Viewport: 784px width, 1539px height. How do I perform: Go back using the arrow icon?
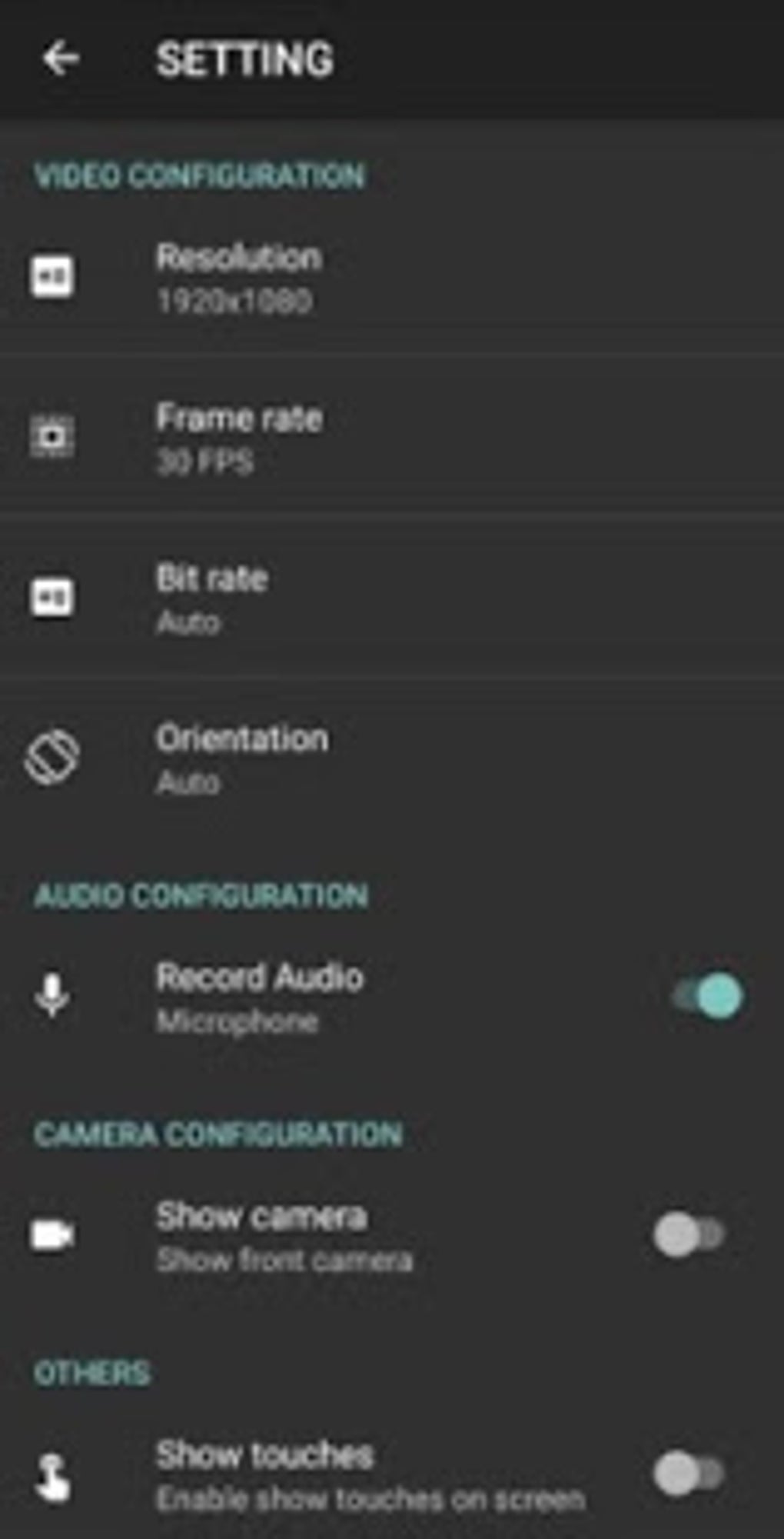60,59
